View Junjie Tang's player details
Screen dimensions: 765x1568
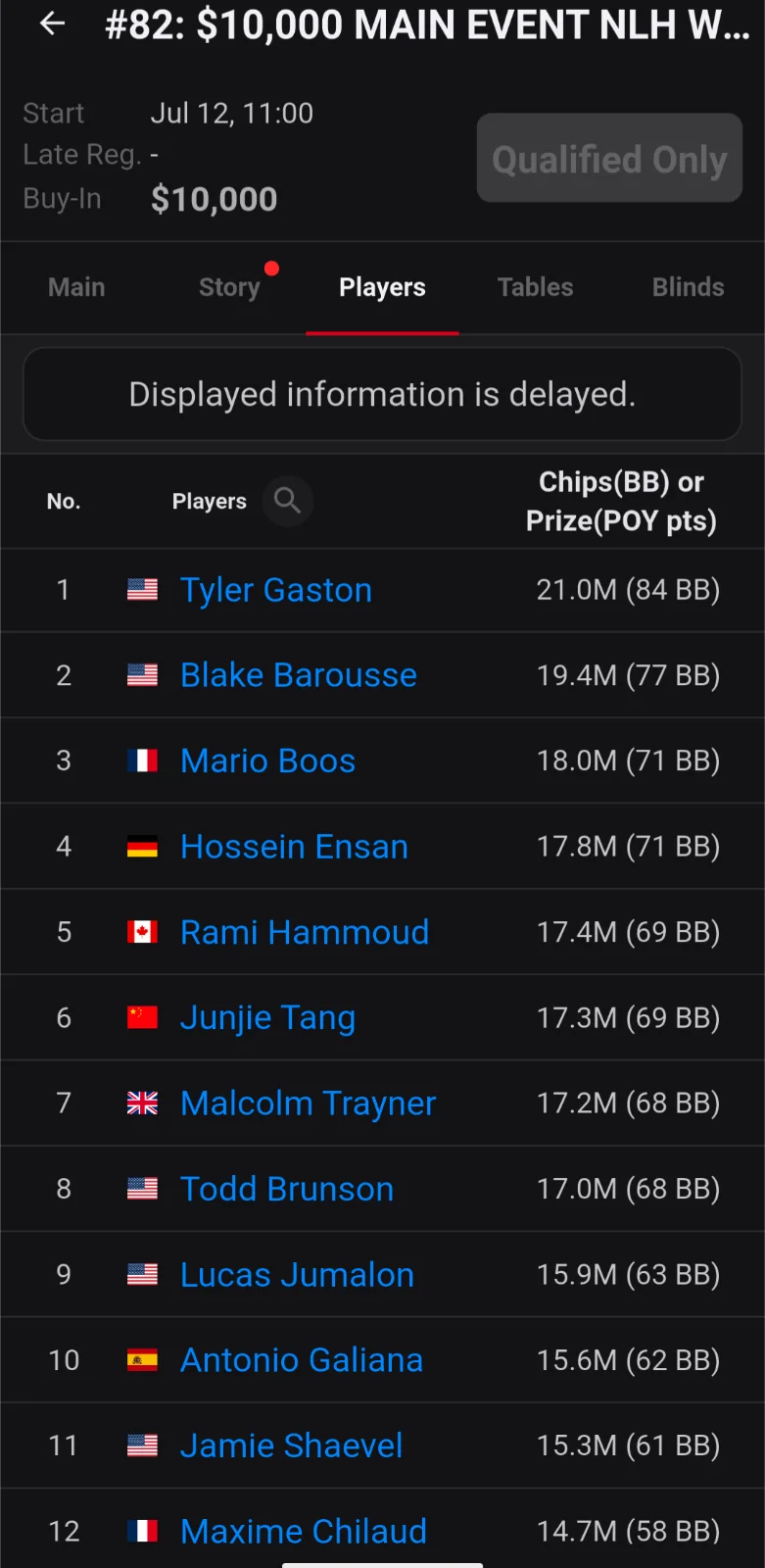(267, 1017)
